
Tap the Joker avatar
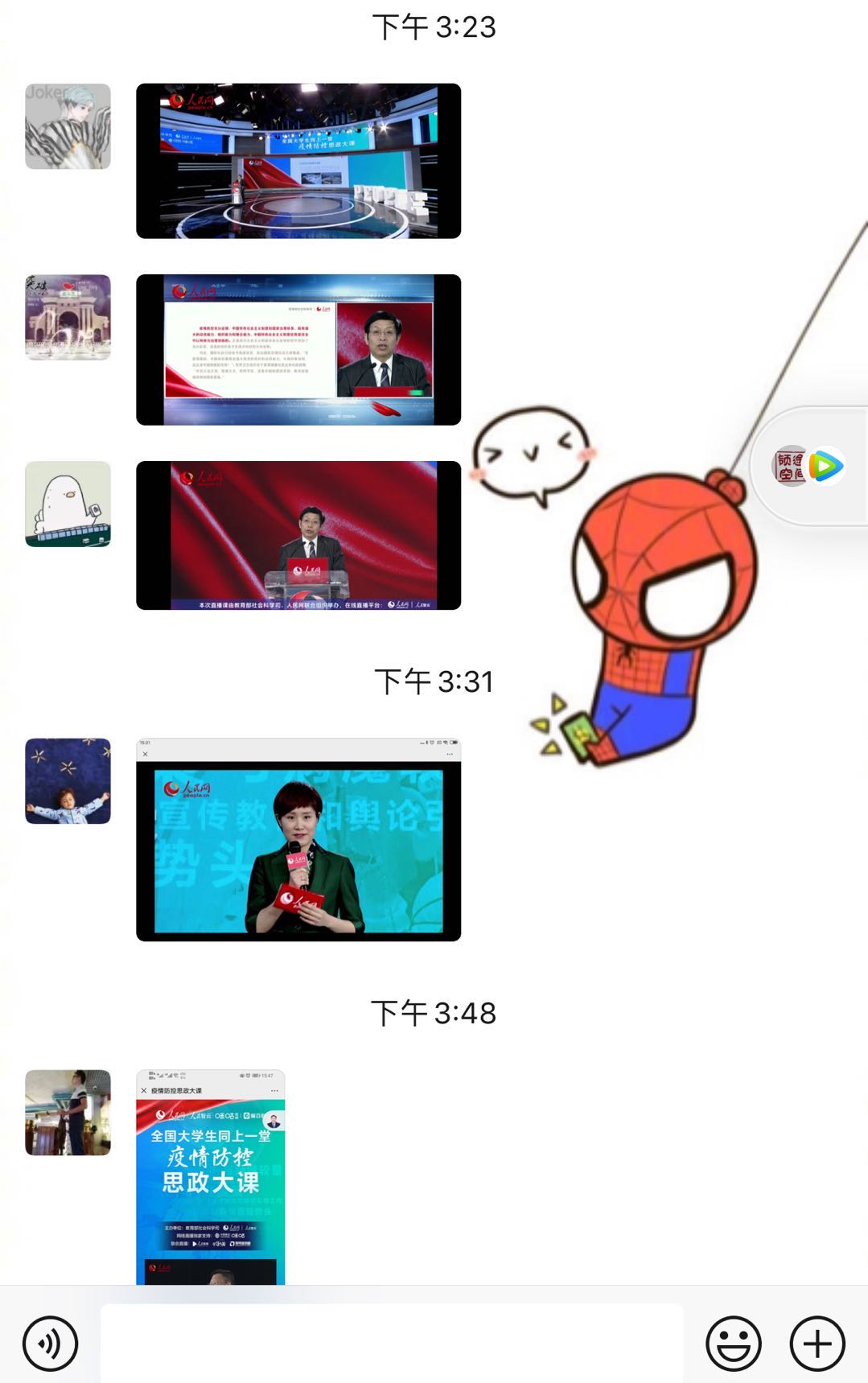(x=68, y=126)
